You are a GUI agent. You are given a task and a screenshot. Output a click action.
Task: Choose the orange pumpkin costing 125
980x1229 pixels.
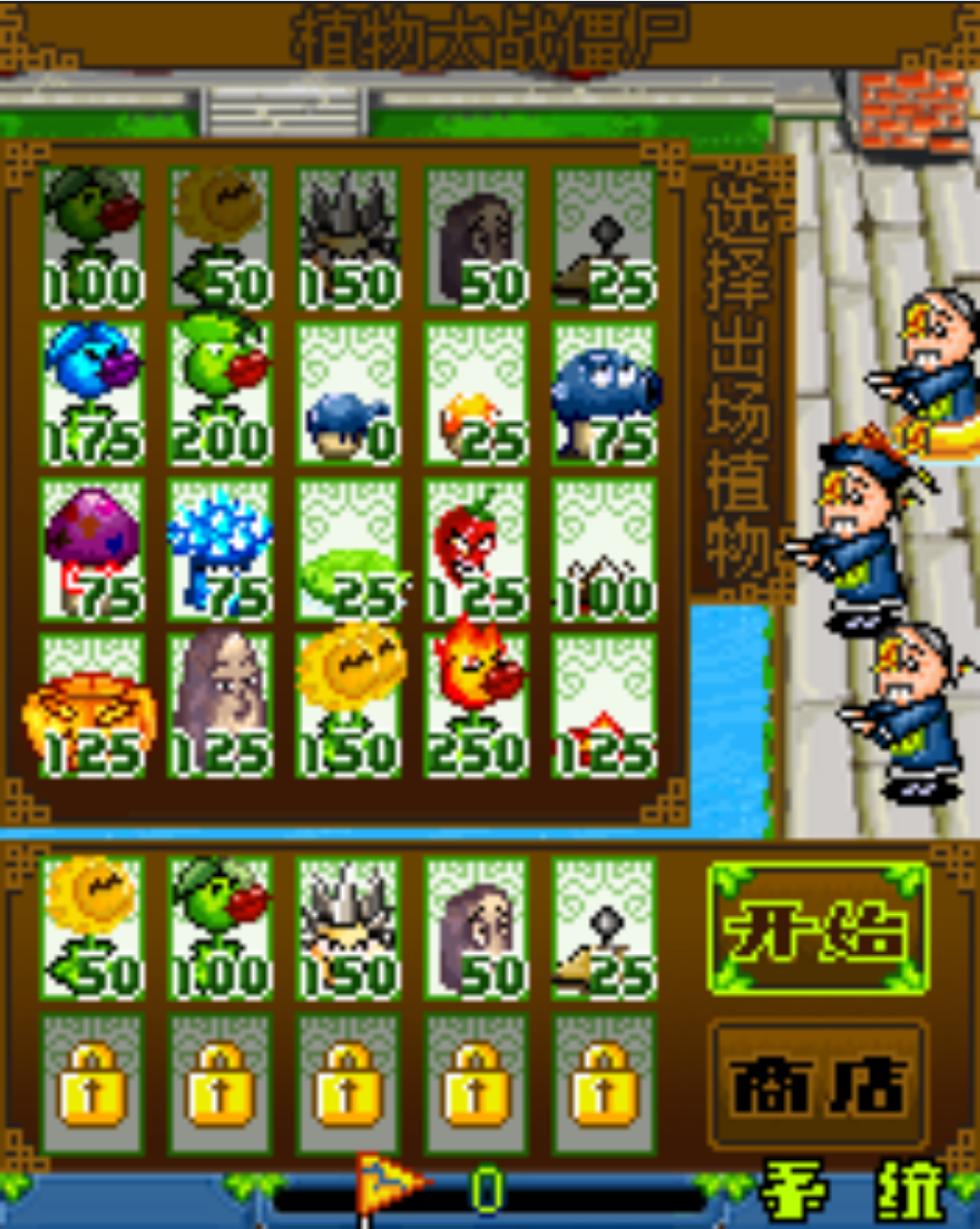(x=92, y=706)
